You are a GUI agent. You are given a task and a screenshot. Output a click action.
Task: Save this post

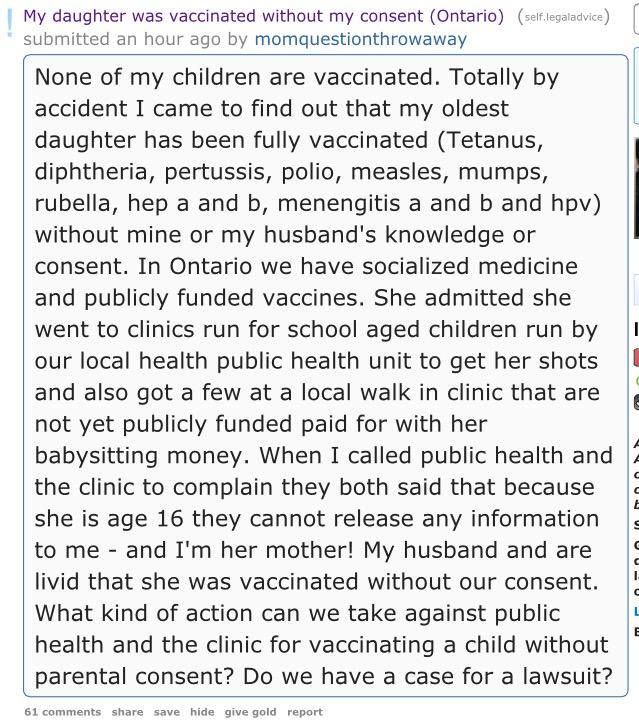pyautogui.click(x=167, y=712)
